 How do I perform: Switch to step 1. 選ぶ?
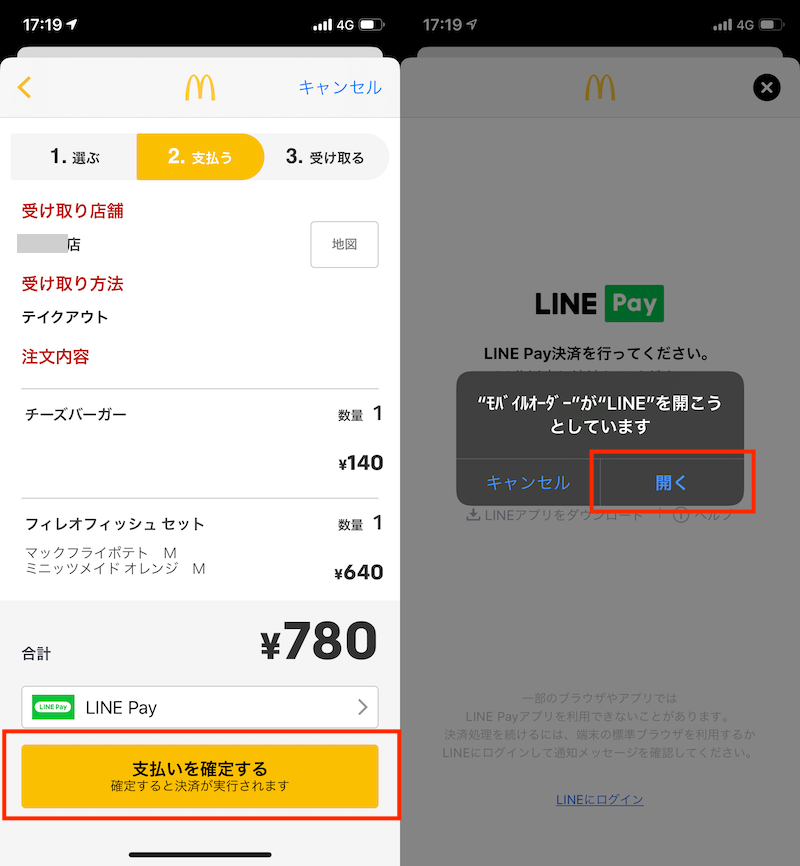tap(75, 157)
